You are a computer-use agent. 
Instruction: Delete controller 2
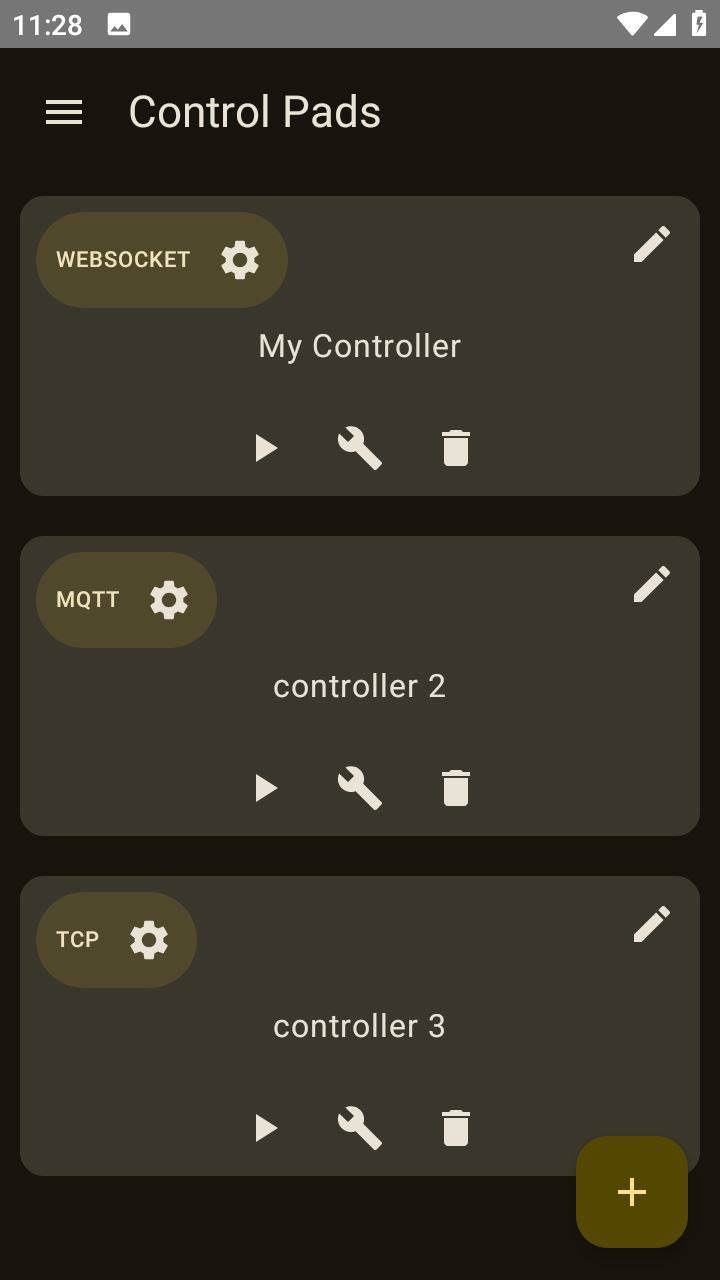[x=455, y=788]
